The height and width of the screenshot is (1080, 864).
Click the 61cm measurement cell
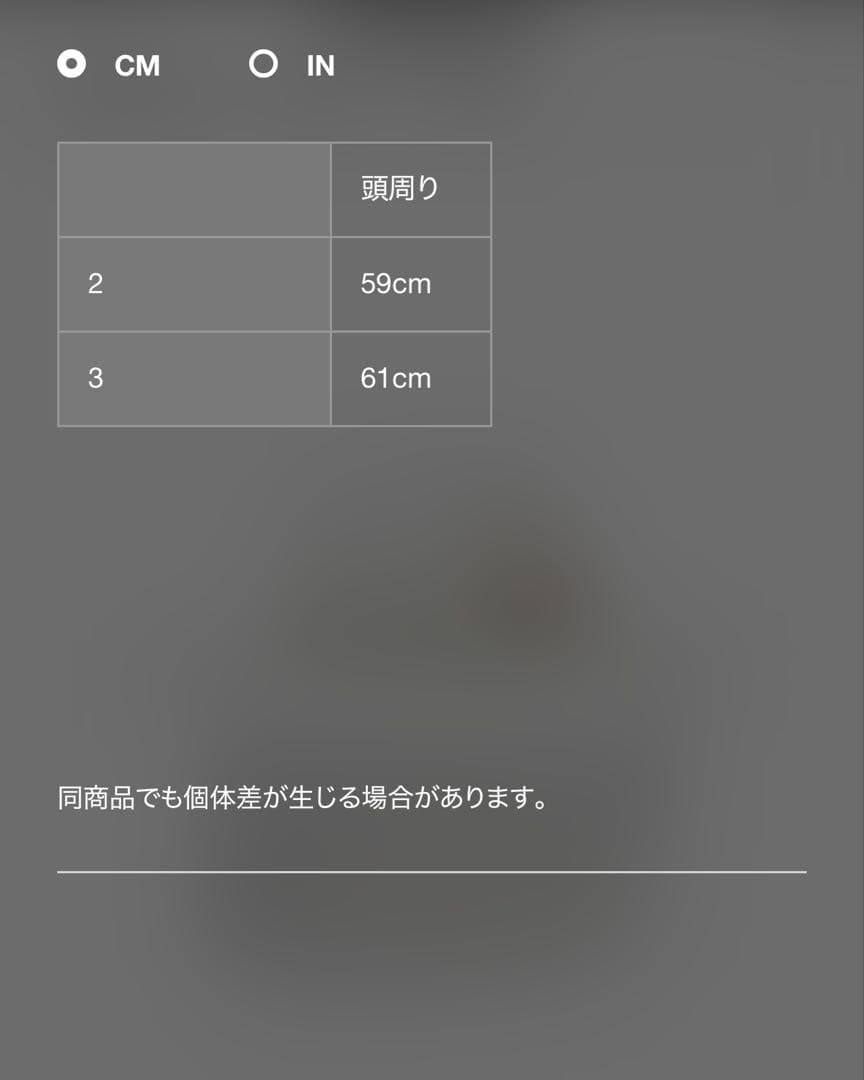[x=411, y=378]
